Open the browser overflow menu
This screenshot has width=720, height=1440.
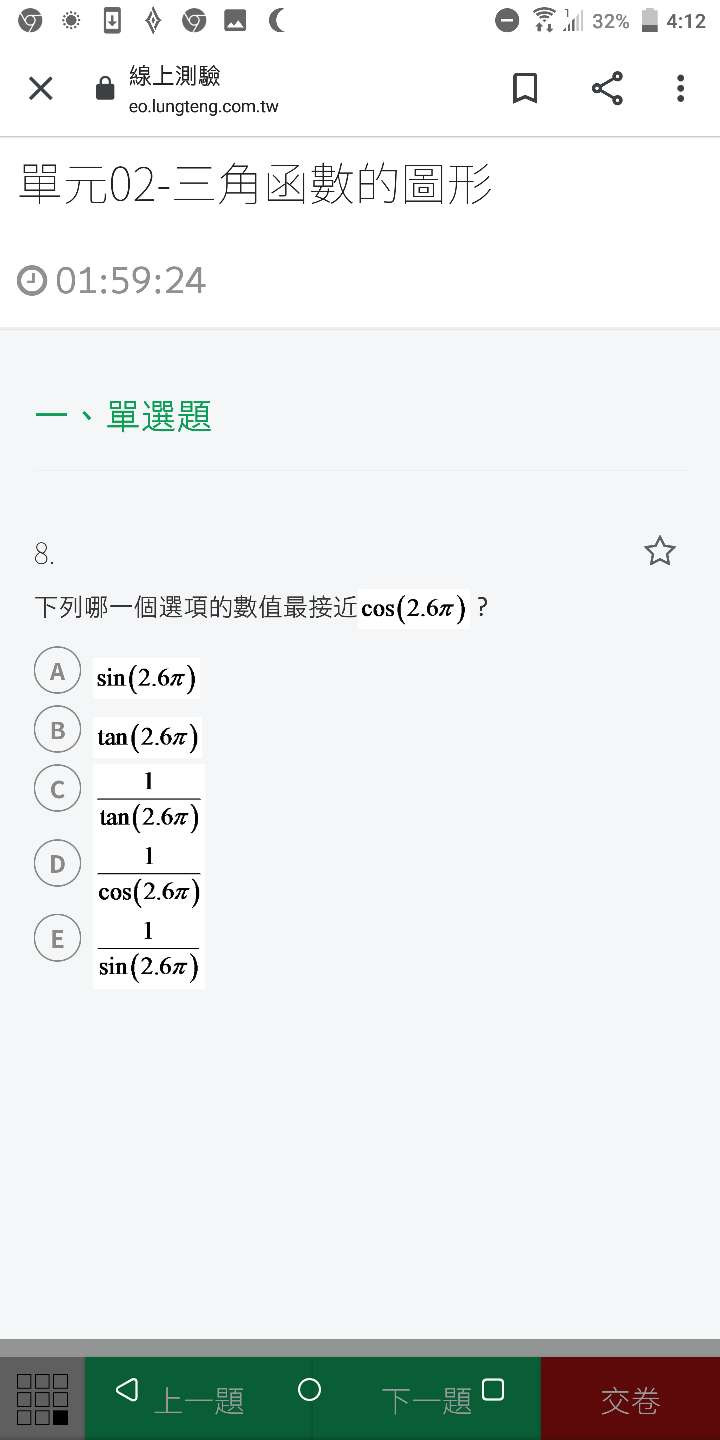coord(681,88)
